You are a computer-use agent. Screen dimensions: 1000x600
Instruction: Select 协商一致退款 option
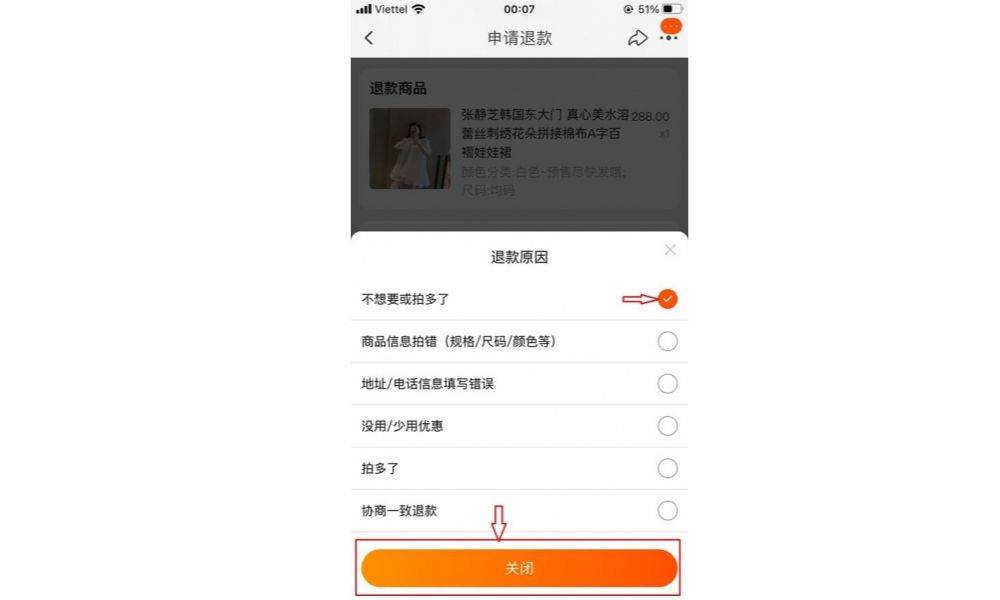point(668,511)
